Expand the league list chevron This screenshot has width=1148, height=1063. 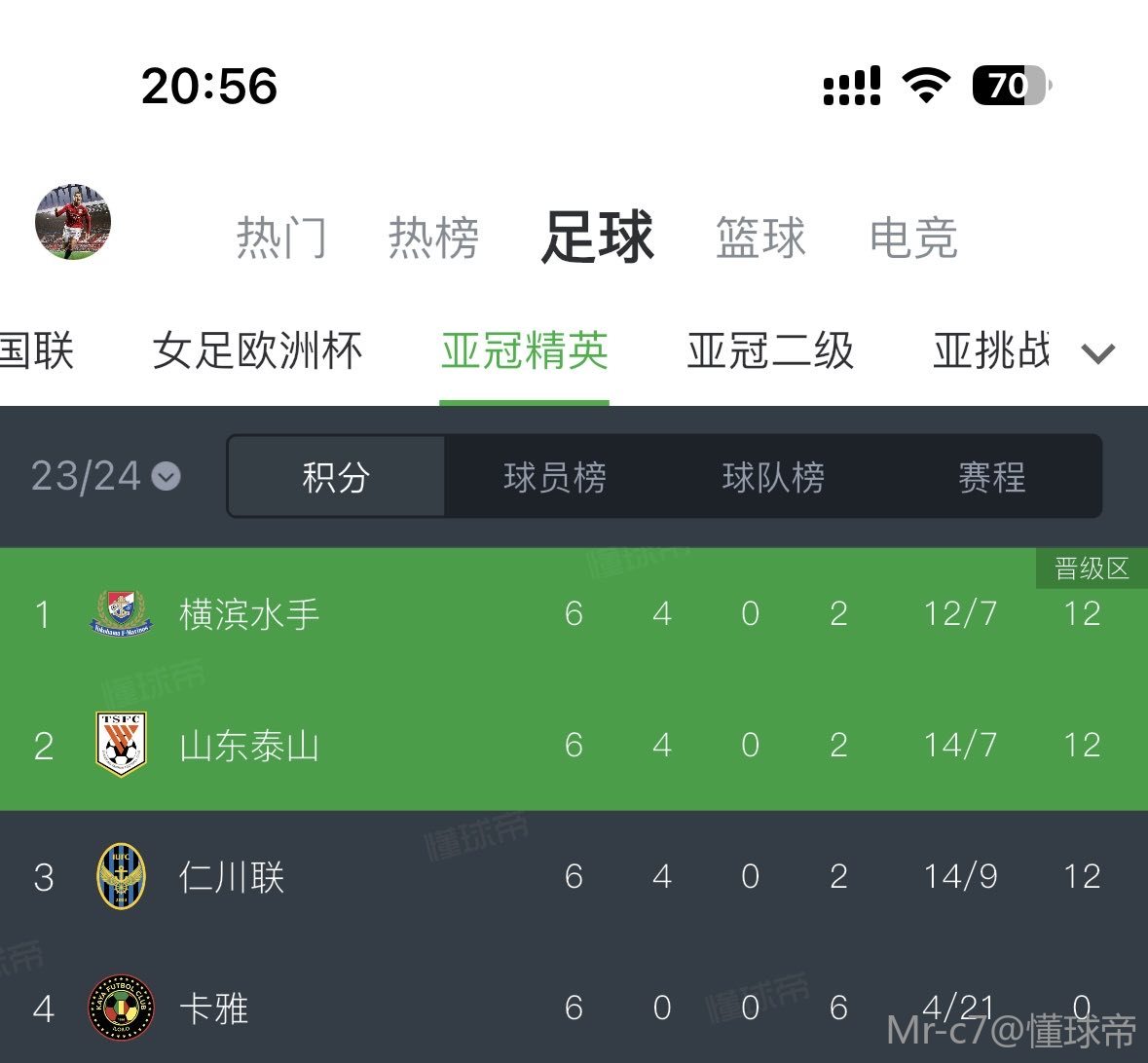coord(1098,353)
